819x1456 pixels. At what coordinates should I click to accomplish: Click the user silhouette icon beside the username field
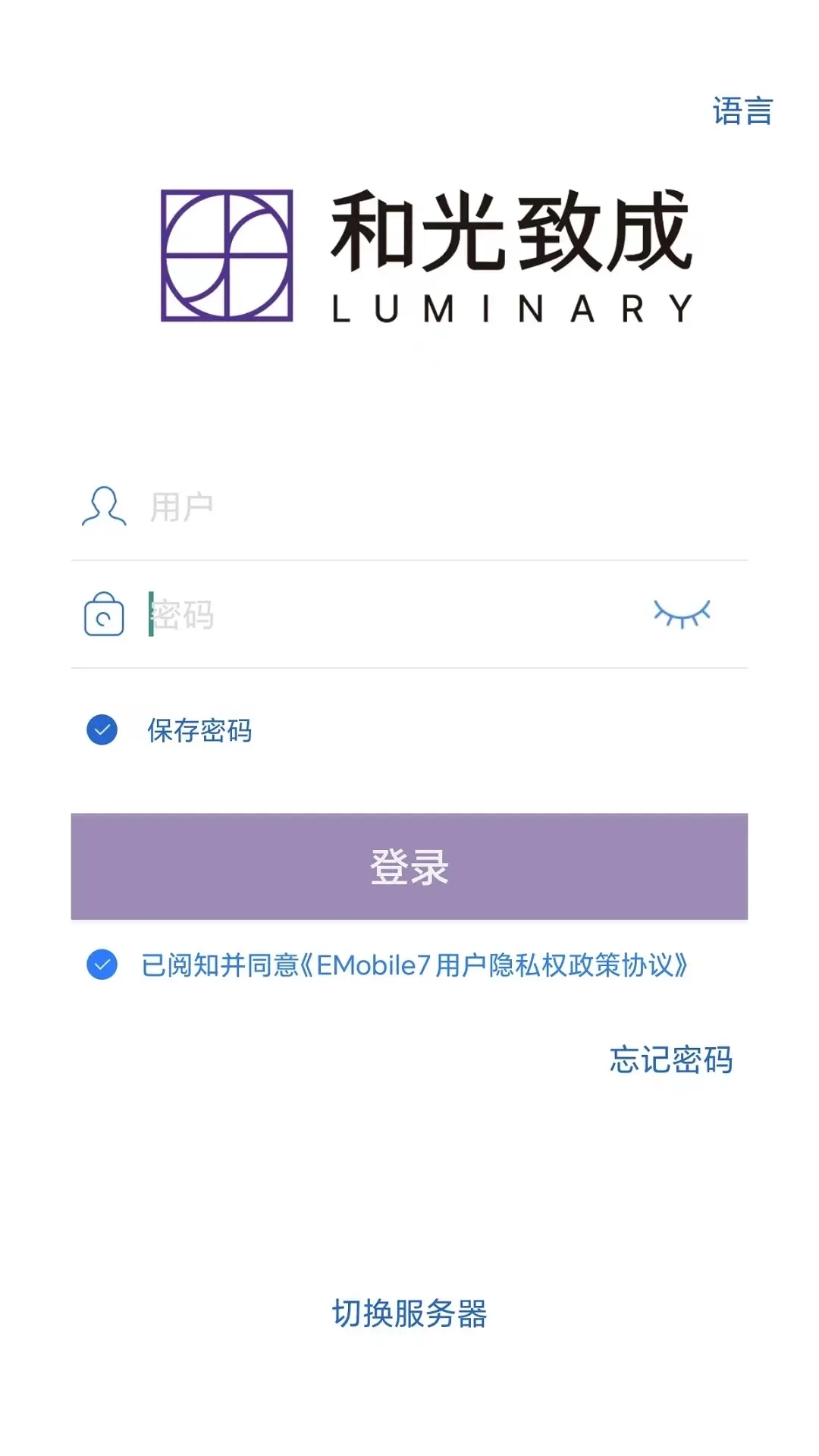[104, 507]
